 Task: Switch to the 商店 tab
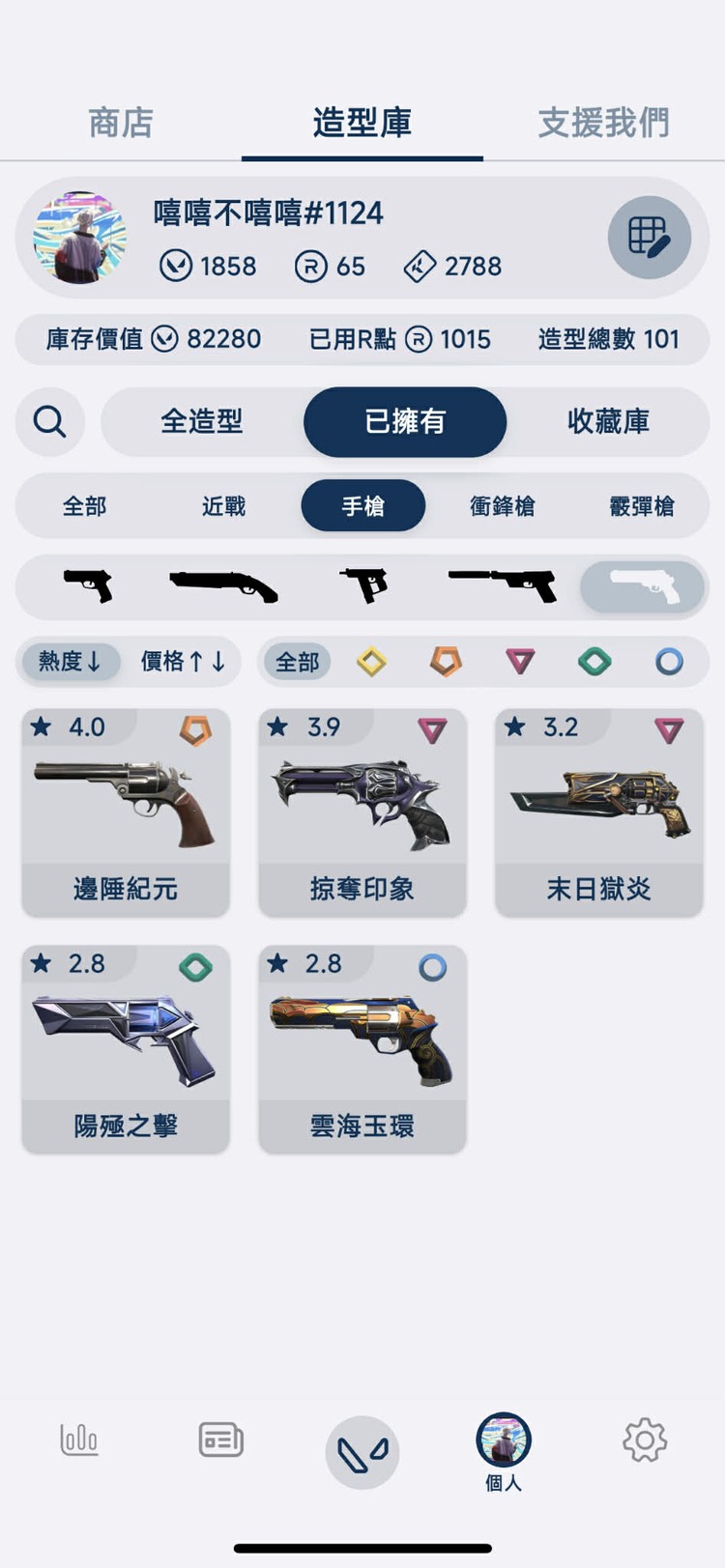point(120,121)
